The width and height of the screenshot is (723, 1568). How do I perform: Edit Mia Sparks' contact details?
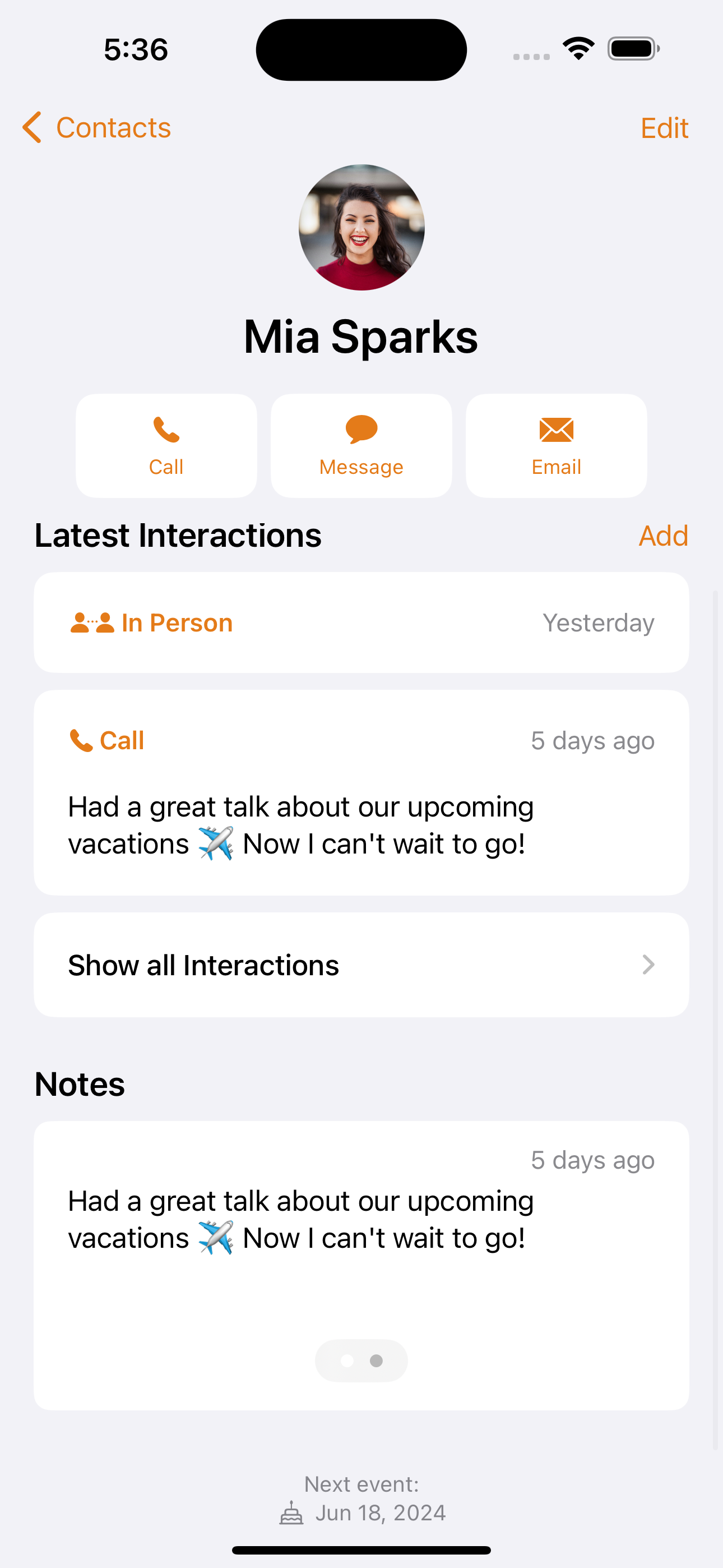664,128
